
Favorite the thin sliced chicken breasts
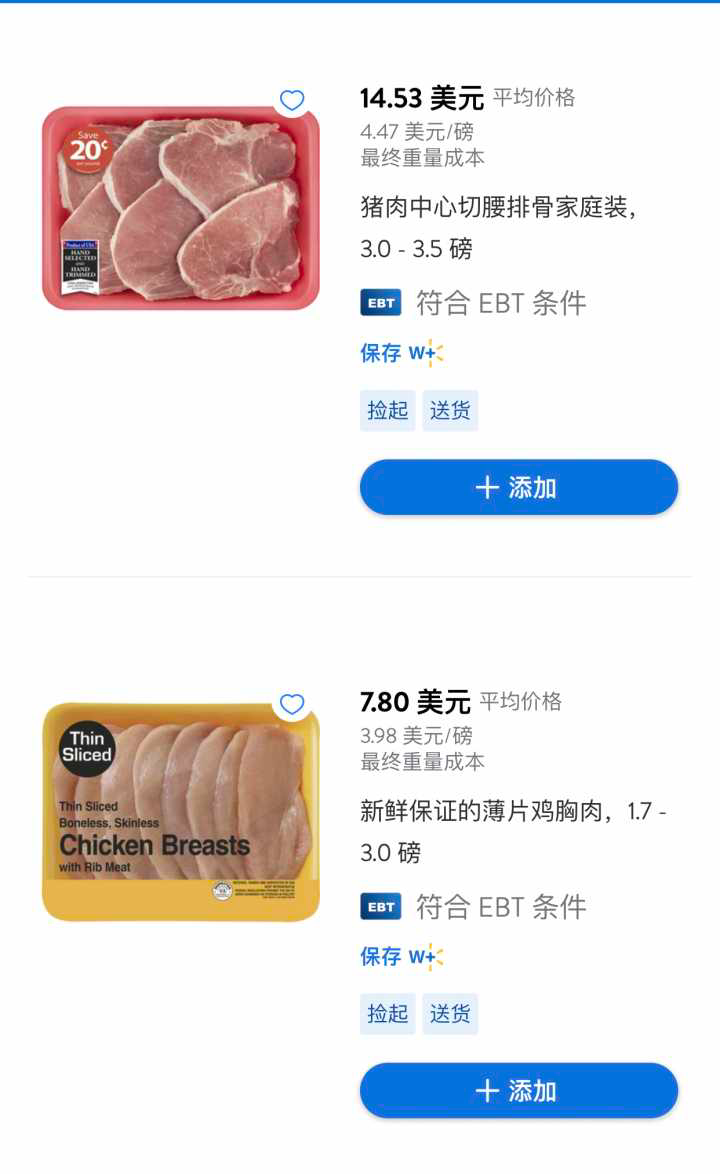(x=292, y=705)
